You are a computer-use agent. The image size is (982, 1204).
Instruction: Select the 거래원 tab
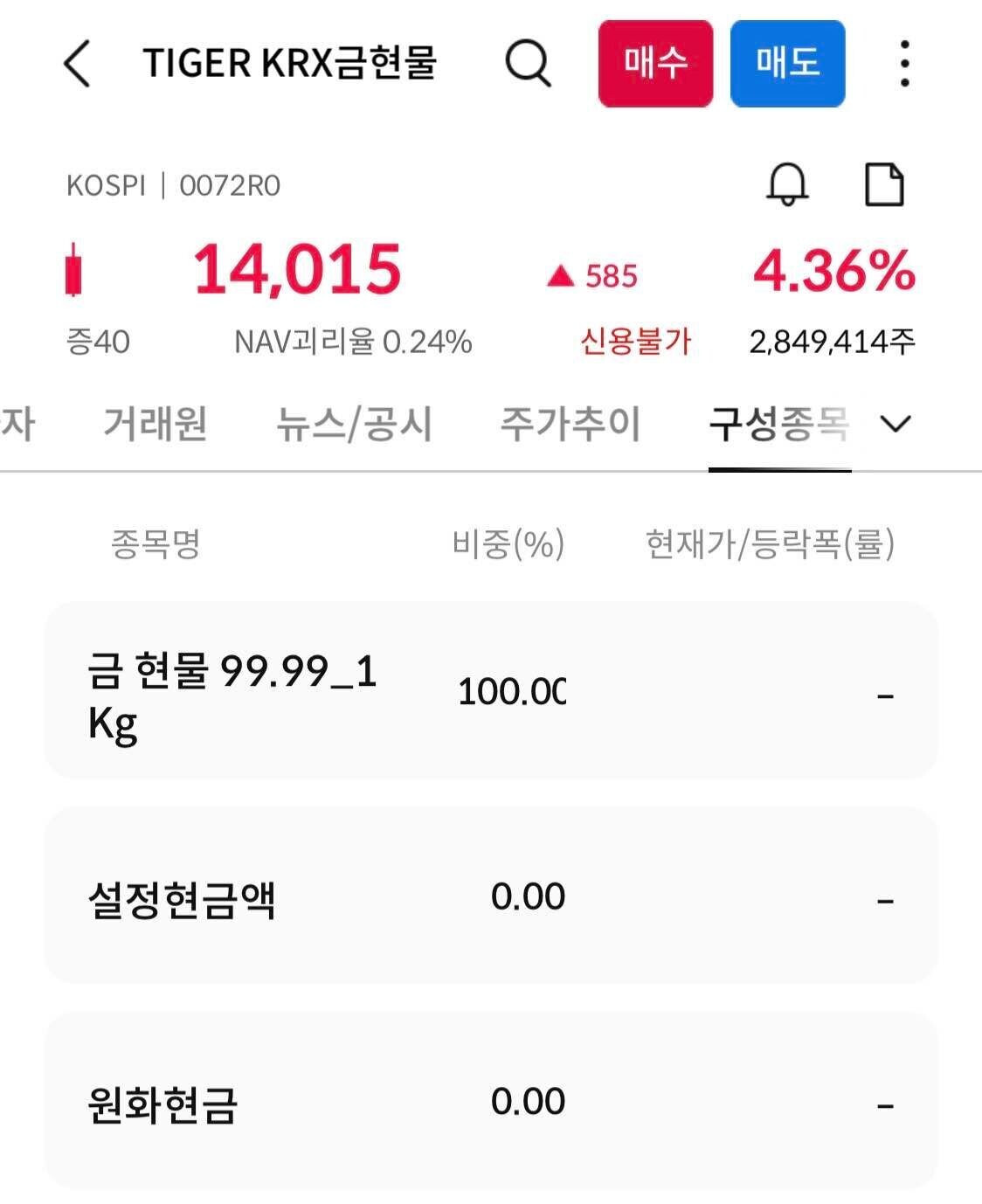click(156, 424)
